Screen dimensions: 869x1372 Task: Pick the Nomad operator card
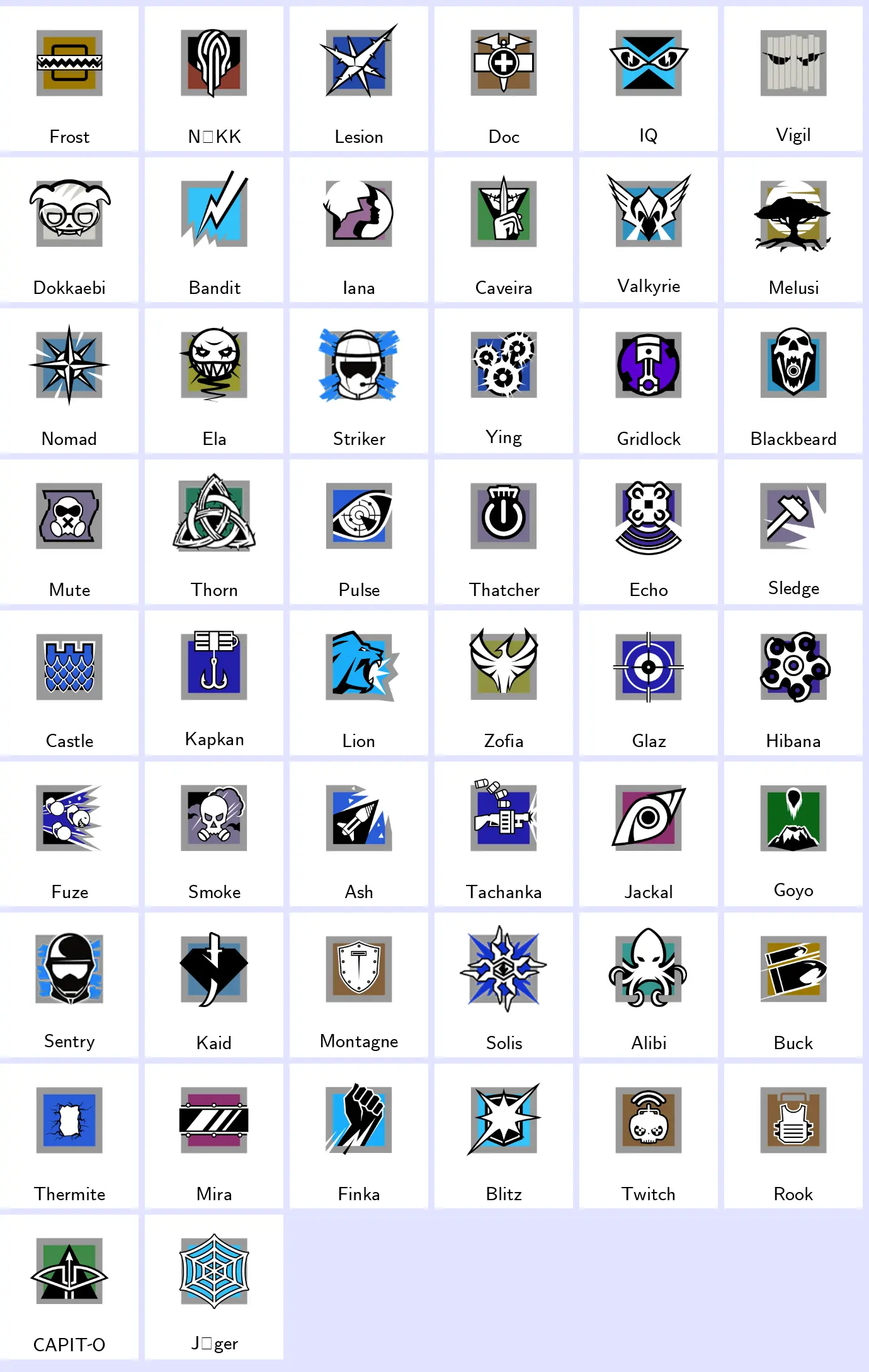click(x=69, y=381)
